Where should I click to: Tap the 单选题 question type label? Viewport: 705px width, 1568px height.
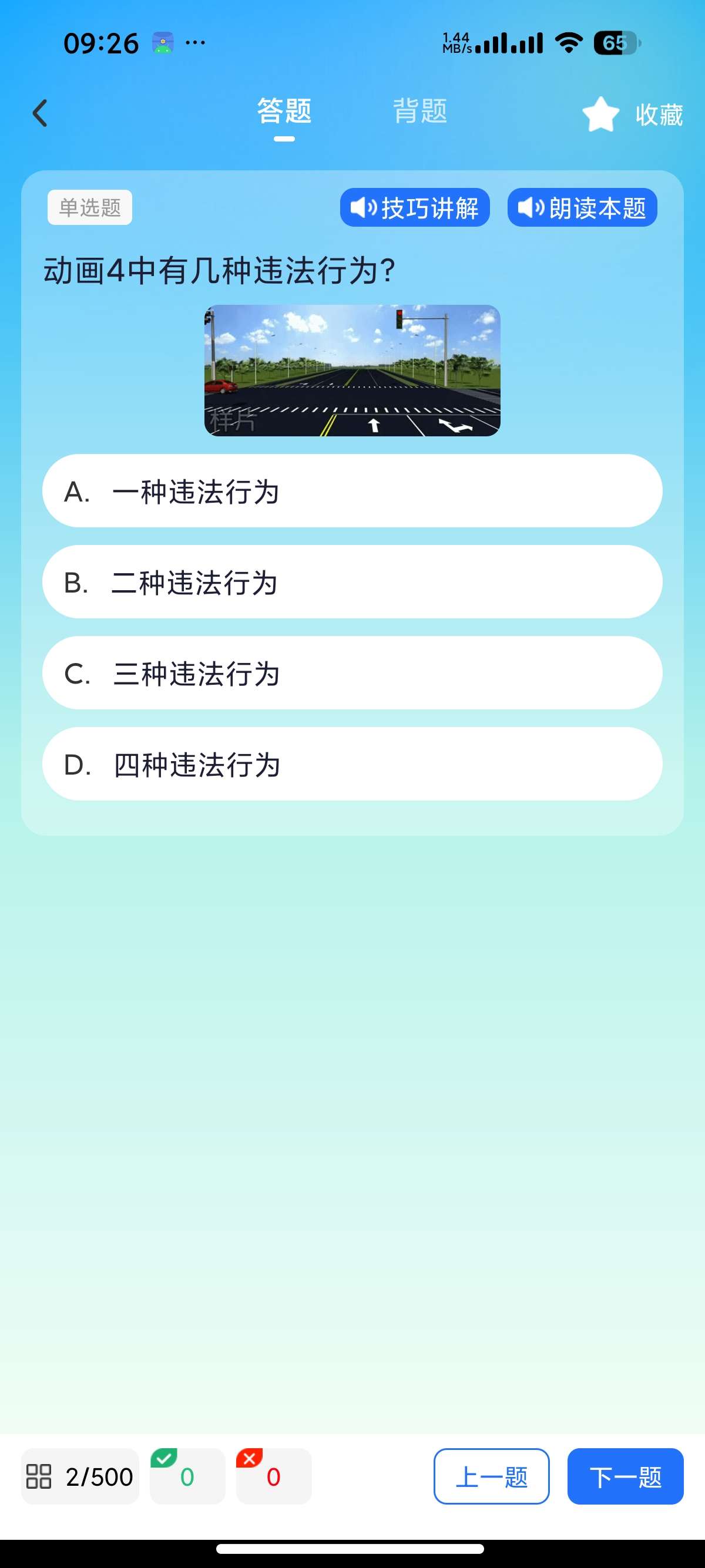point(89,207)
